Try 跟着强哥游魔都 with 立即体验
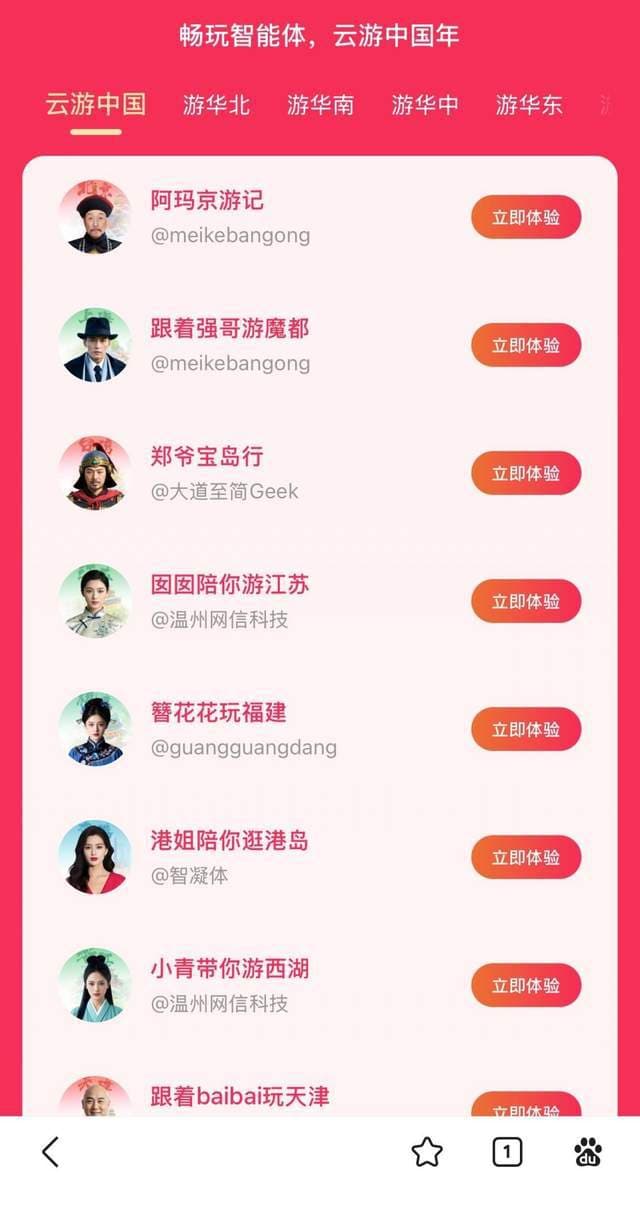The image size is (640, 1206). tap(526, 345)
